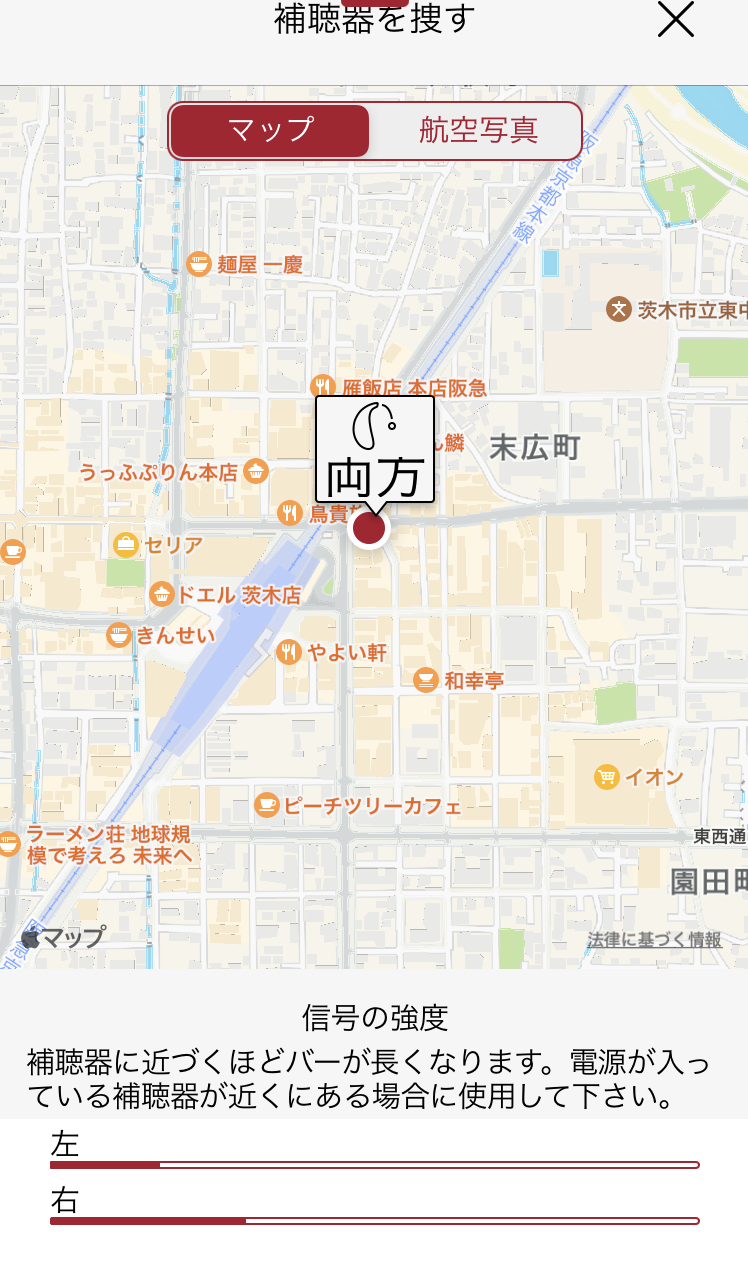Open the 法律に基づく情報 link
This screenshot has width=748, height=1267.
[x=654, y=940]
